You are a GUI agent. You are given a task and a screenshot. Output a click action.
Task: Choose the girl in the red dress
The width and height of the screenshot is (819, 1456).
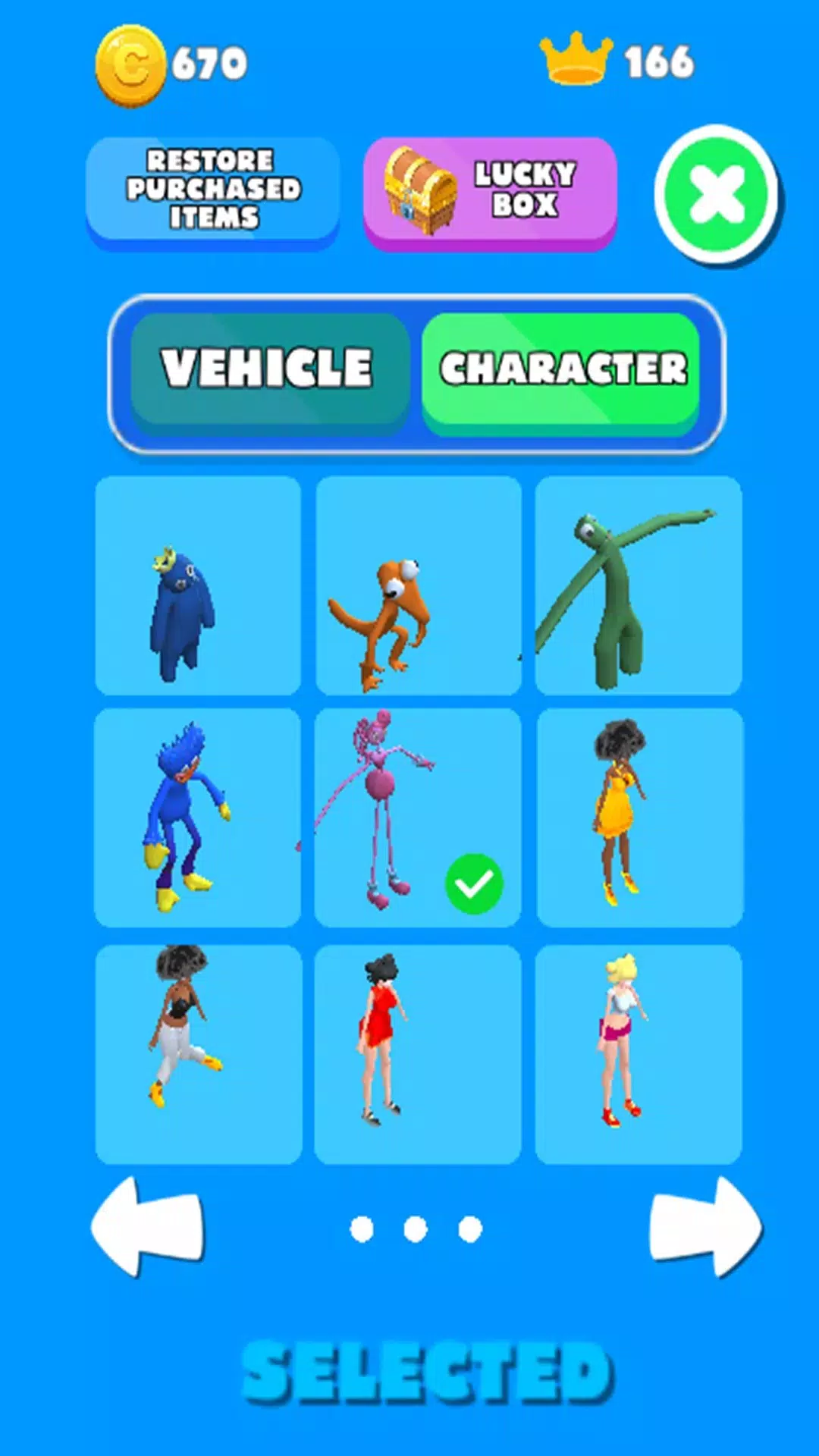click(x=418, y=1054)
